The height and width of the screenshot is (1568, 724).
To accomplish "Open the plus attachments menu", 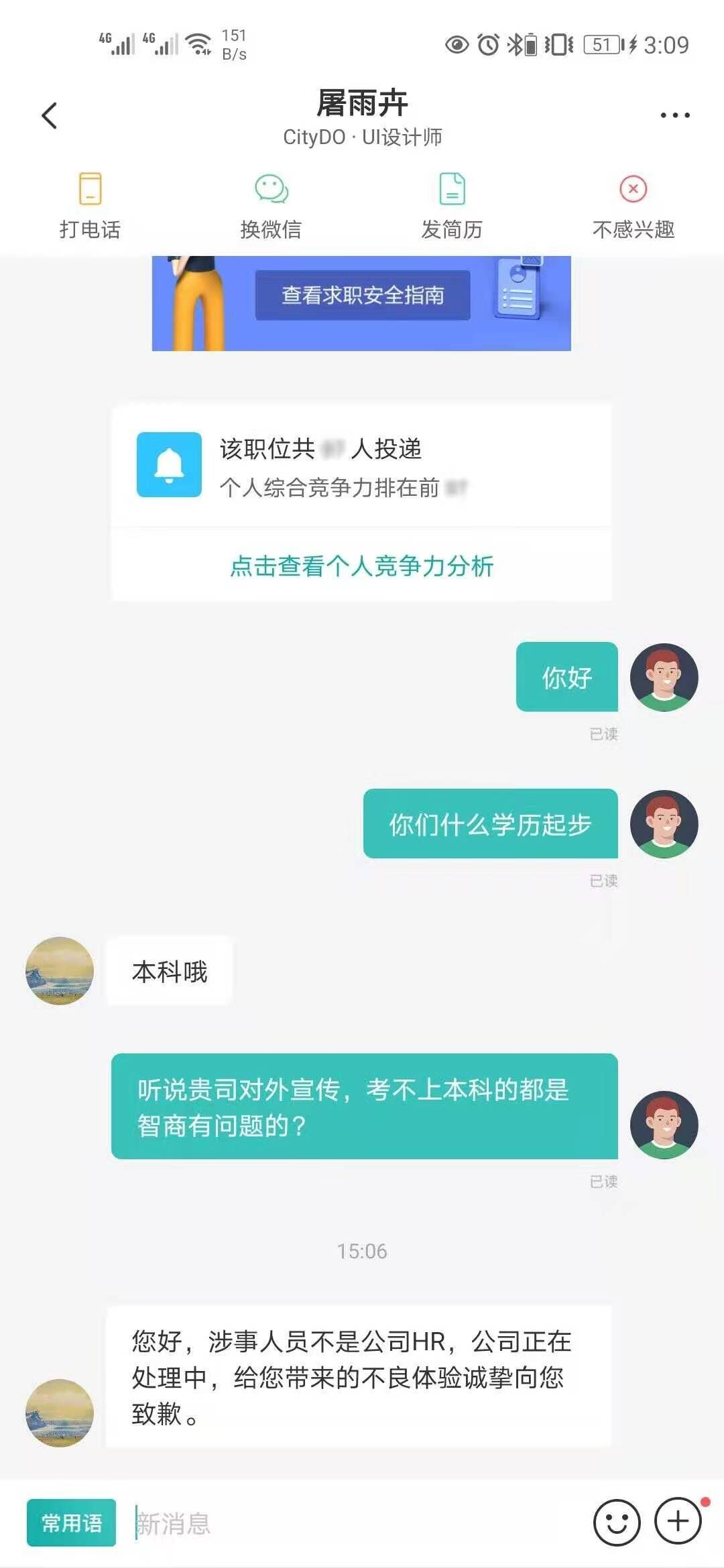I will click(x=678, y=1521).
